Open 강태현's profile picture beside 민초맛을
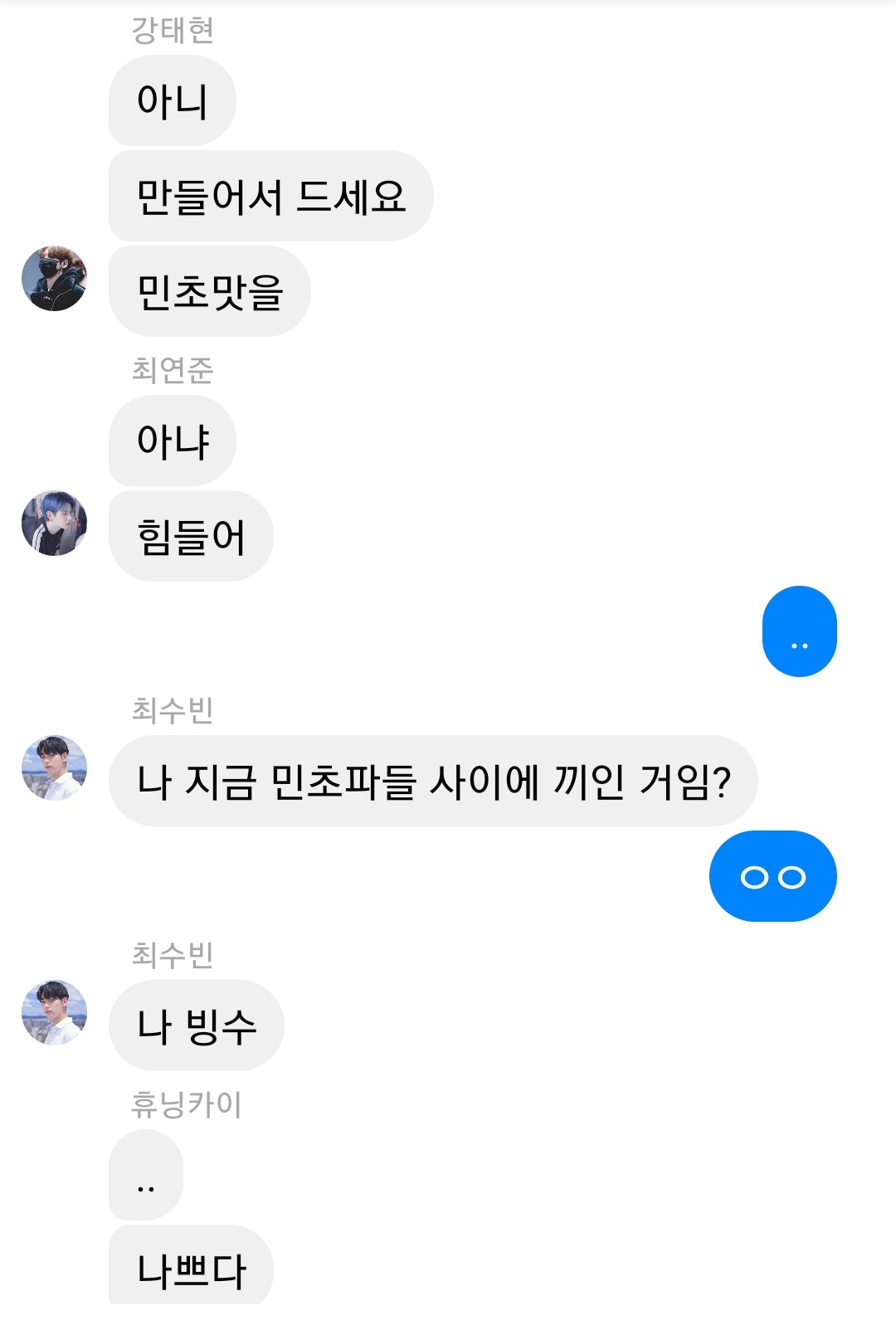 coord(54,279)
